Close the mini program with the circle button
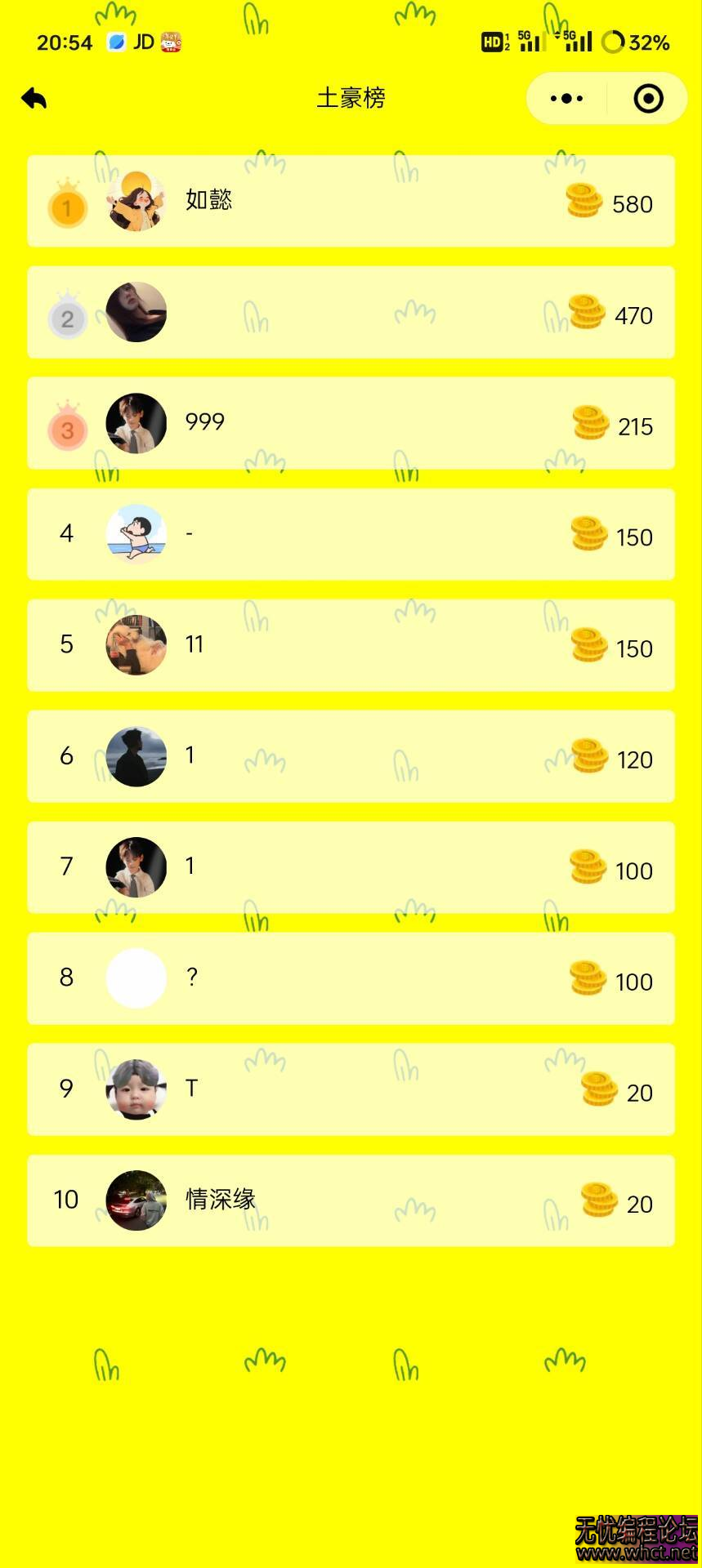 [x=648, y=99]
